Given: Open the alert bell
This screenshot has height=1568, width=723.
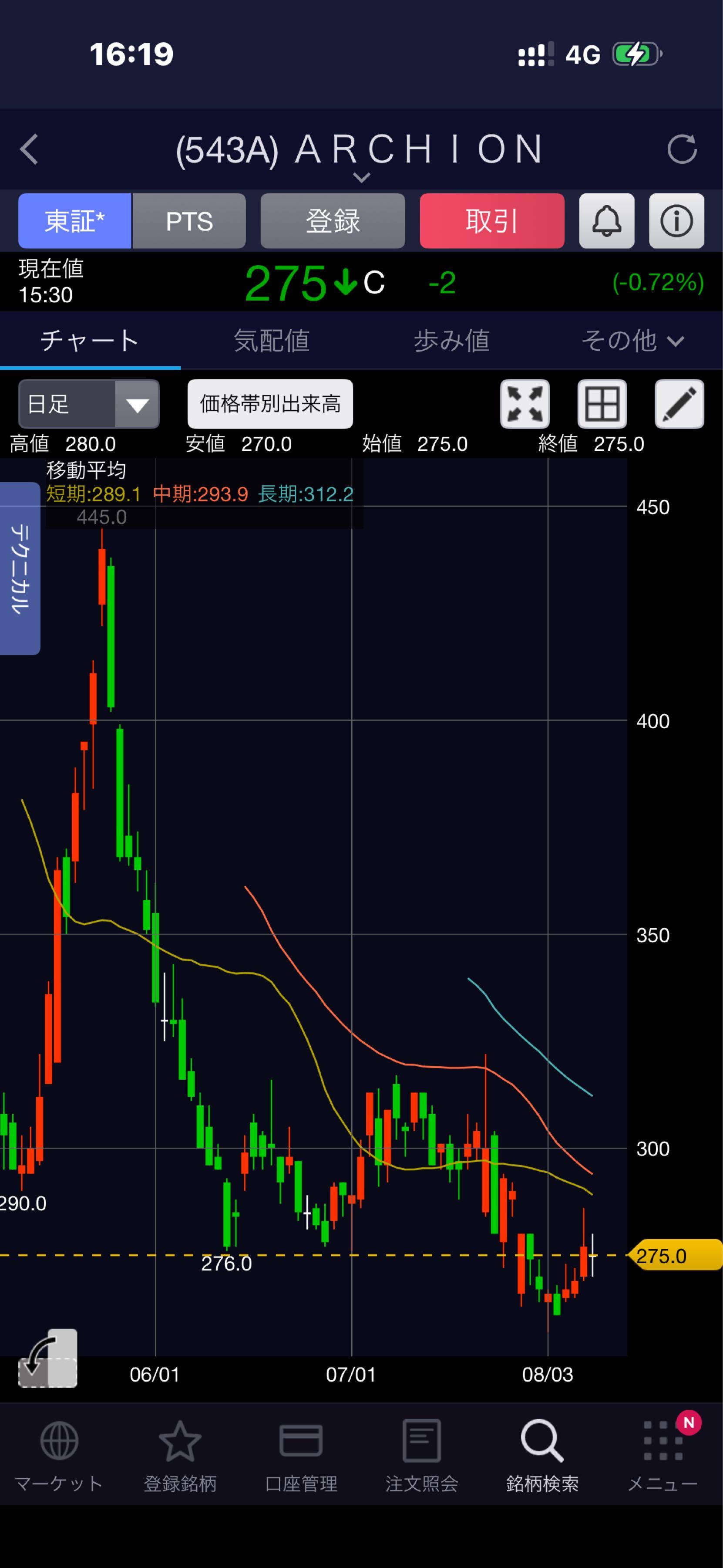Looking at the screenshot, I should click(x=607, y=221).
